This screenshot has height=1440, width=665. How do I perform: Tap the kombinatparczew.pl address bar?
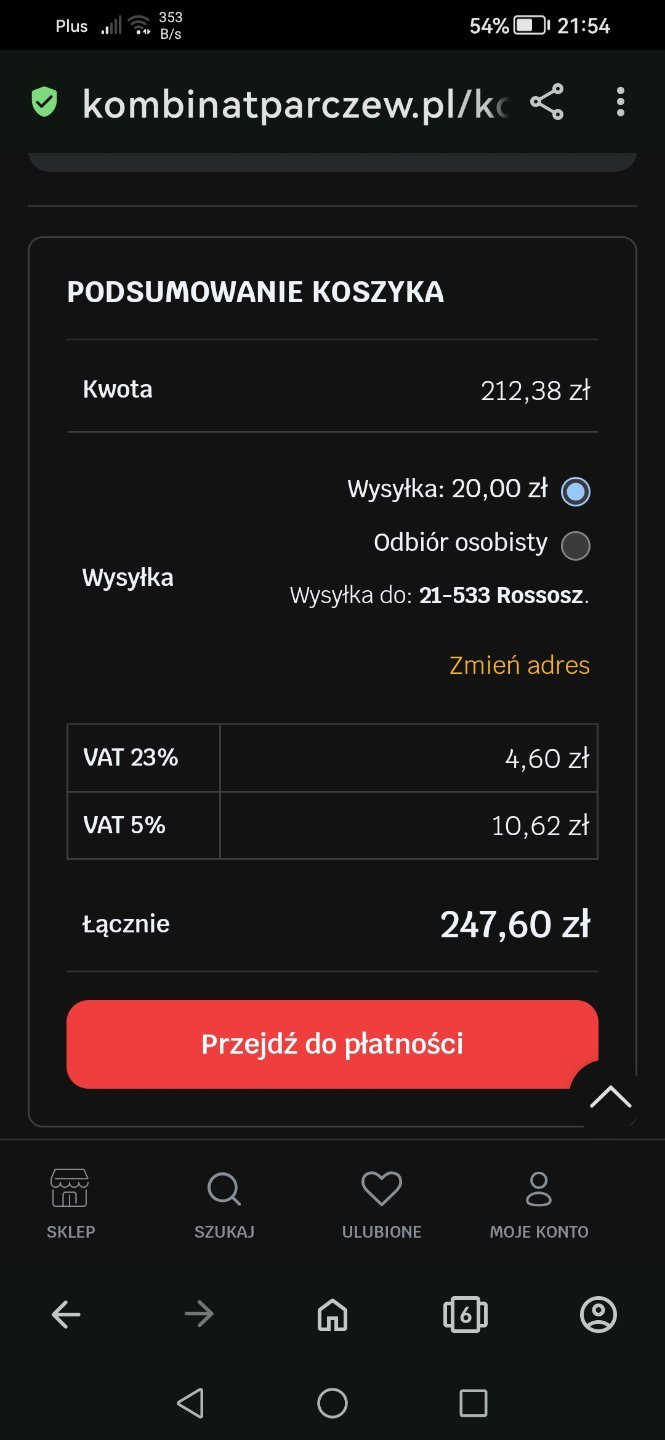click(294, 103)
